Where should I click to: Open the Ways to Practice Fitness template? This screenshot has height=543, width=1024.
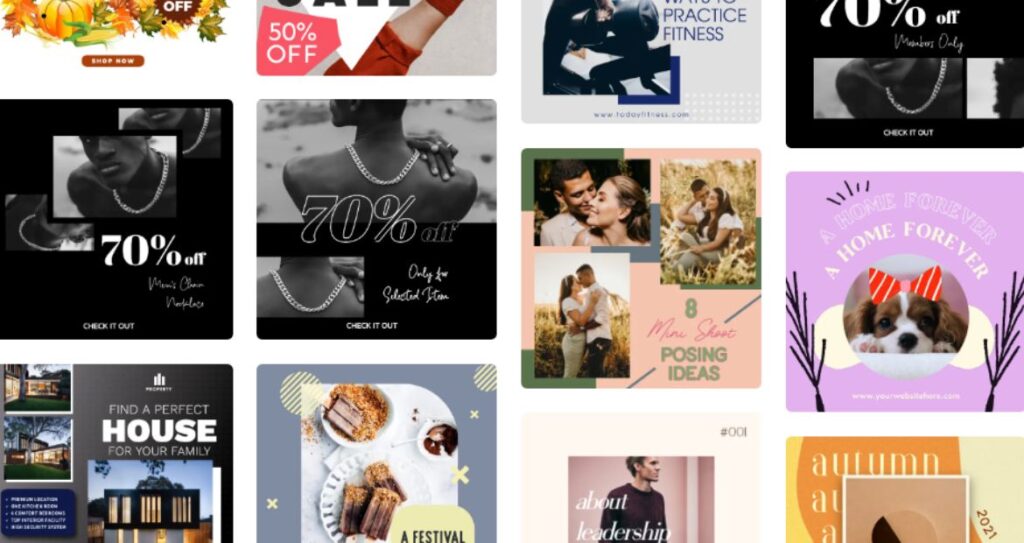pyautogui.click(x=640, y=60)
